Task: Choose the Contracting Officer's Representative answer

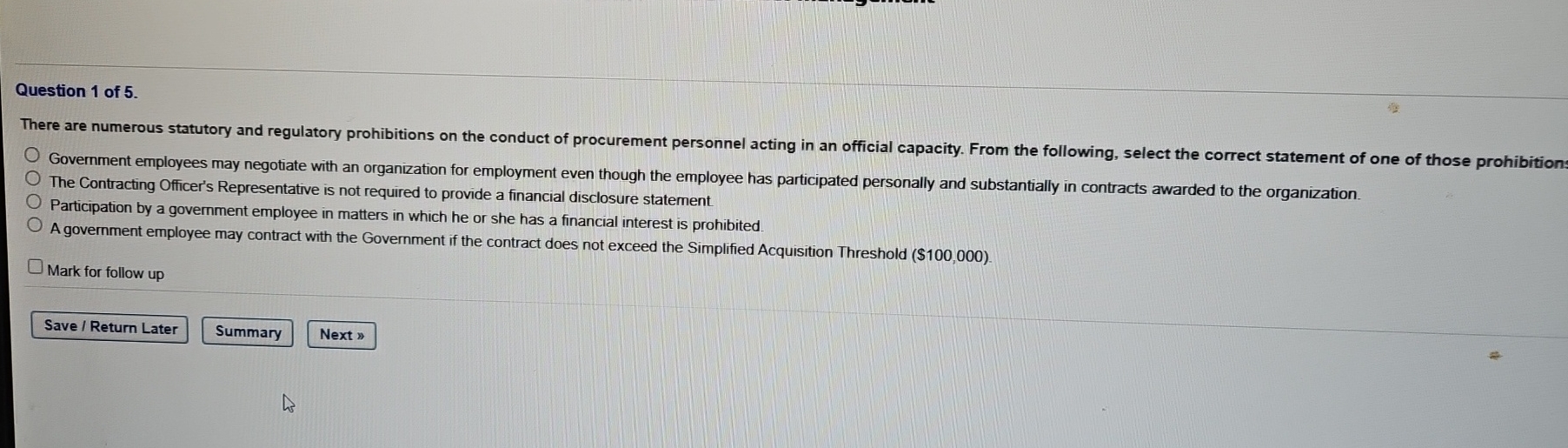Action: (33, 178)
